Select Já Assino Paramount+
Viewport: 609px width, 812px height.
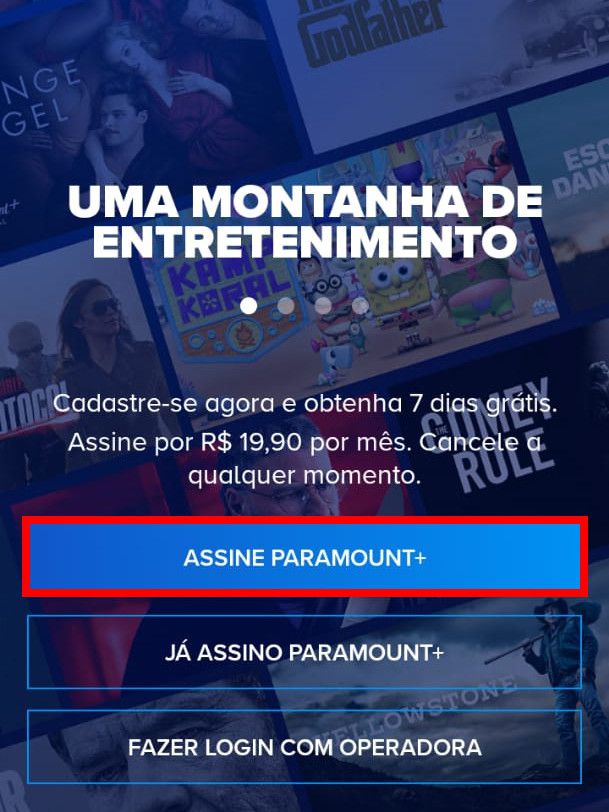pyautogui.click(x=304, y=653)
